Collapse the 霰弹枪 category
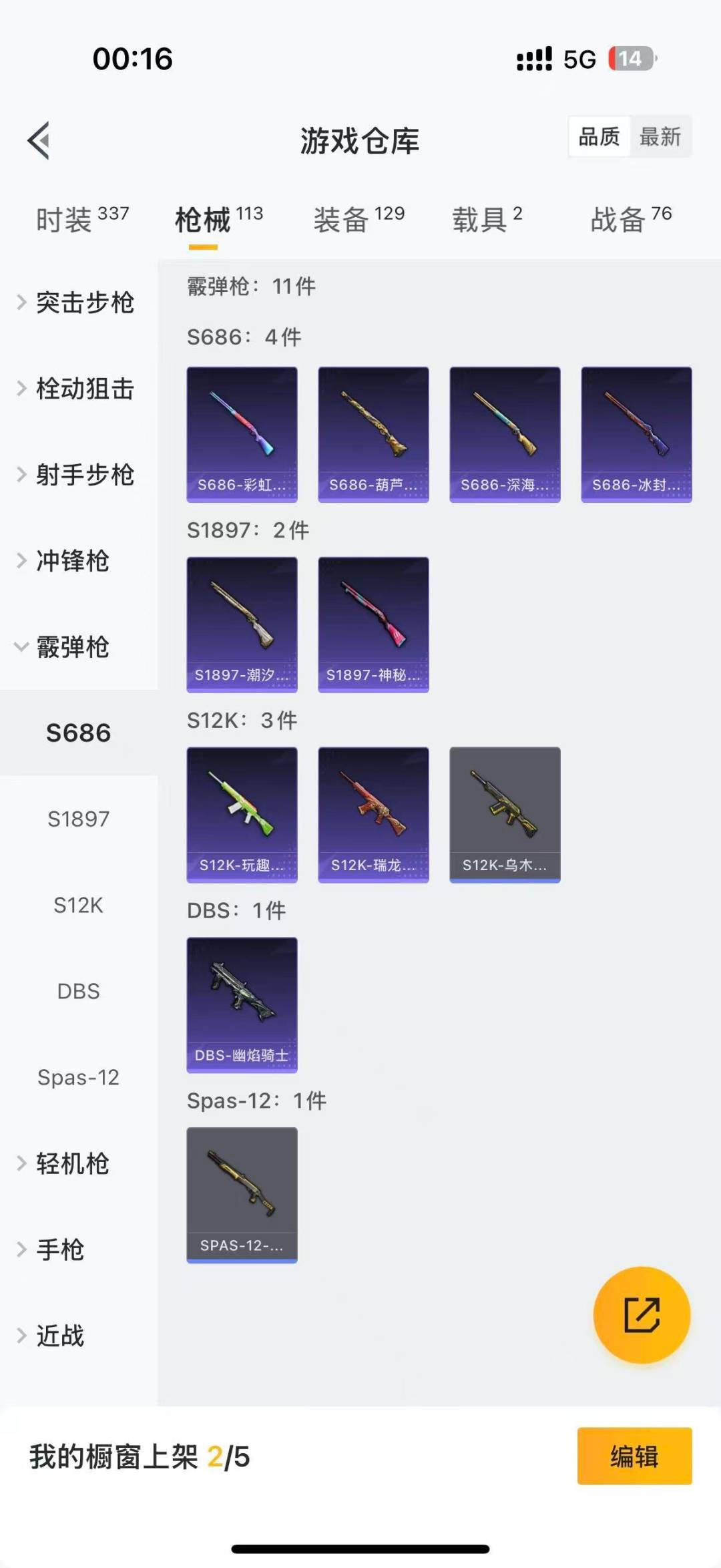Screen dimensions: 721x1568 (x=72, y=646)
